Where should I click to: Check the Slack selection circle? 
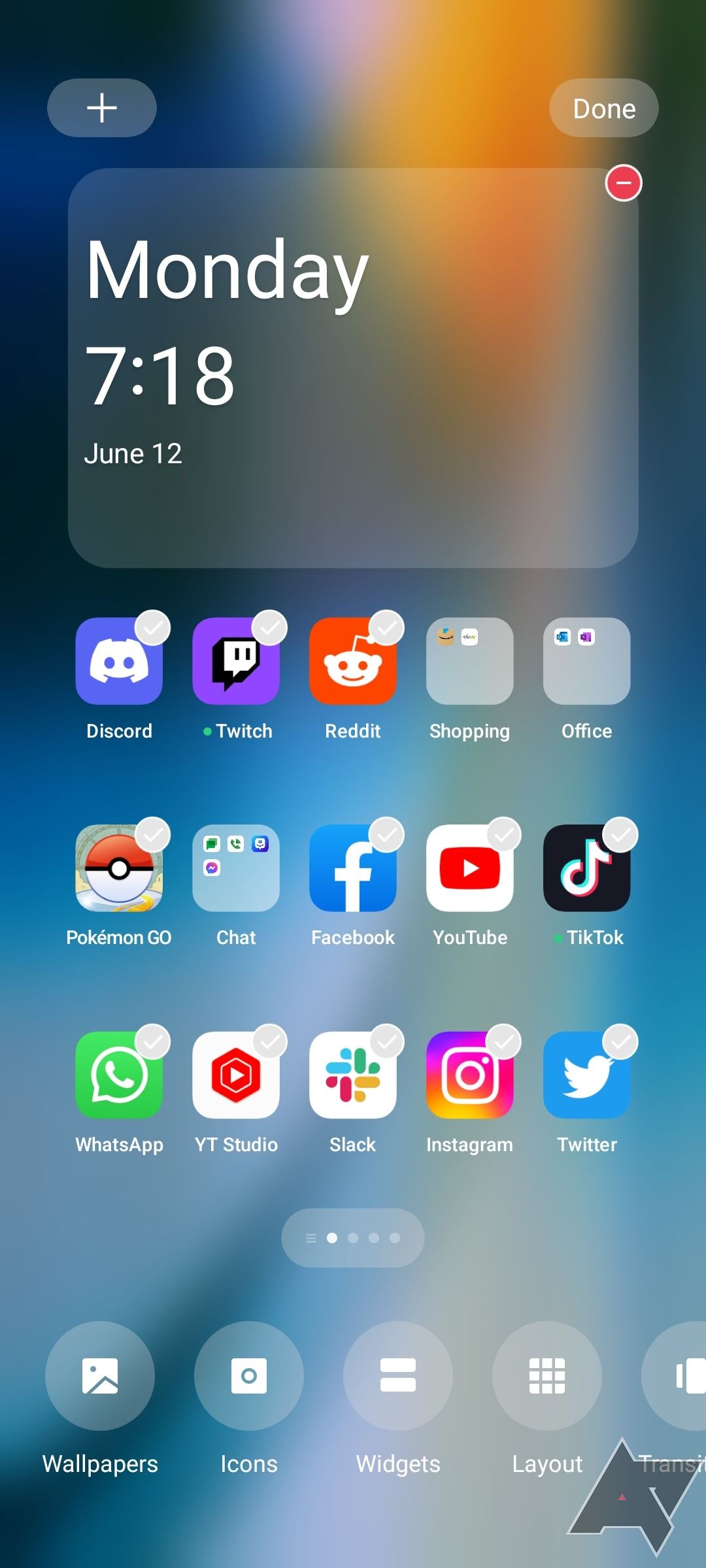(386, 1042)
